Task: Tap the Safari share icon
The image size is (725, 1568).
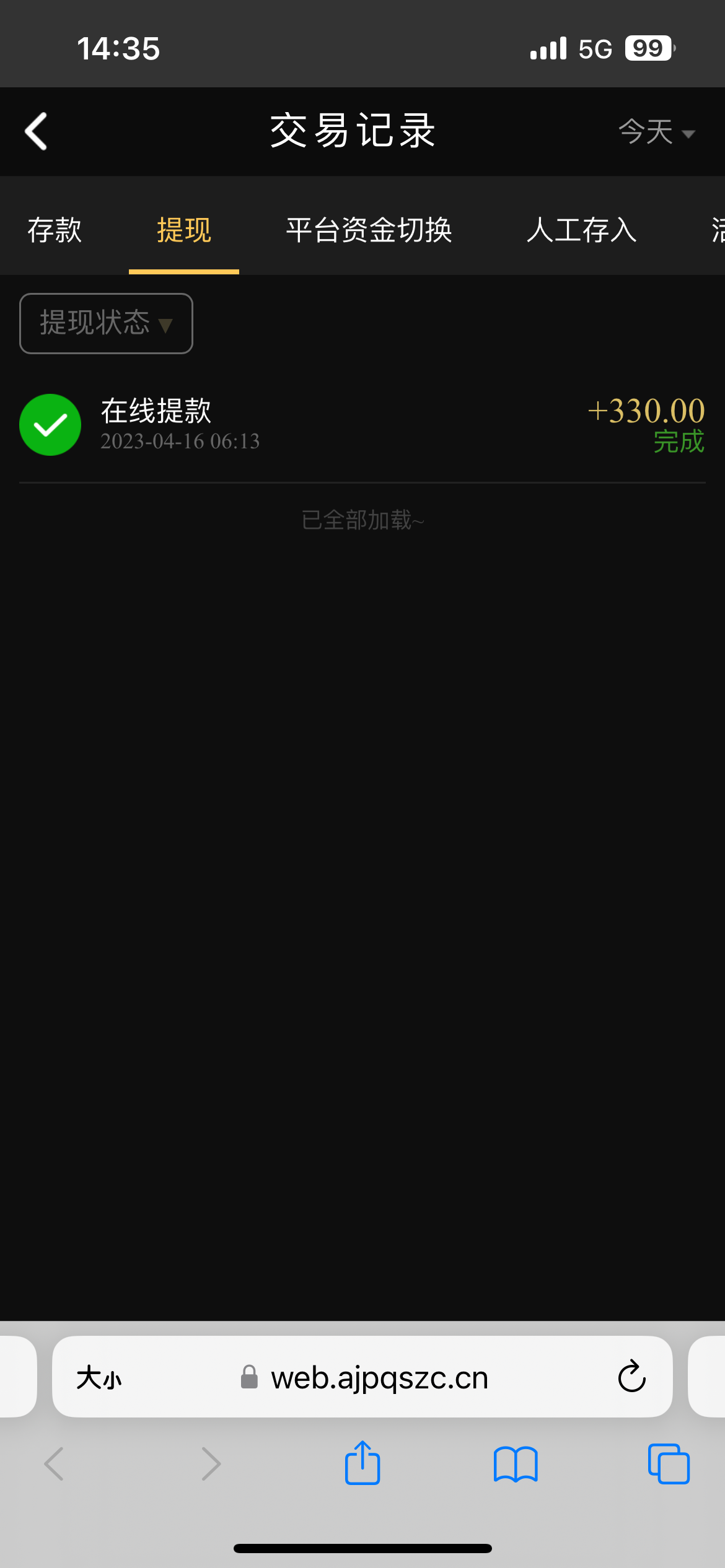Action: (x=362, y=1463)
